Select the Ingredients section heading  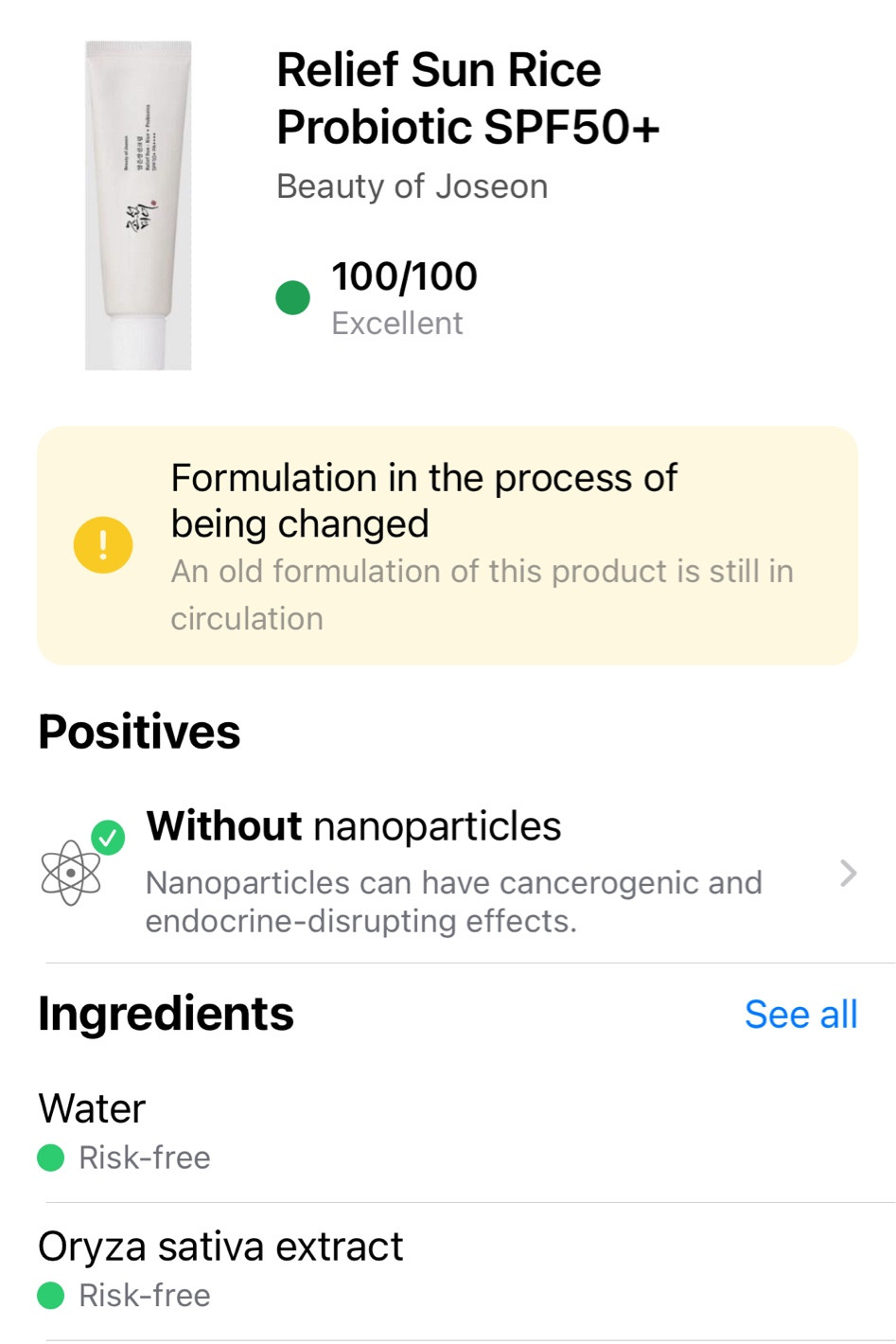[167, 1013]
